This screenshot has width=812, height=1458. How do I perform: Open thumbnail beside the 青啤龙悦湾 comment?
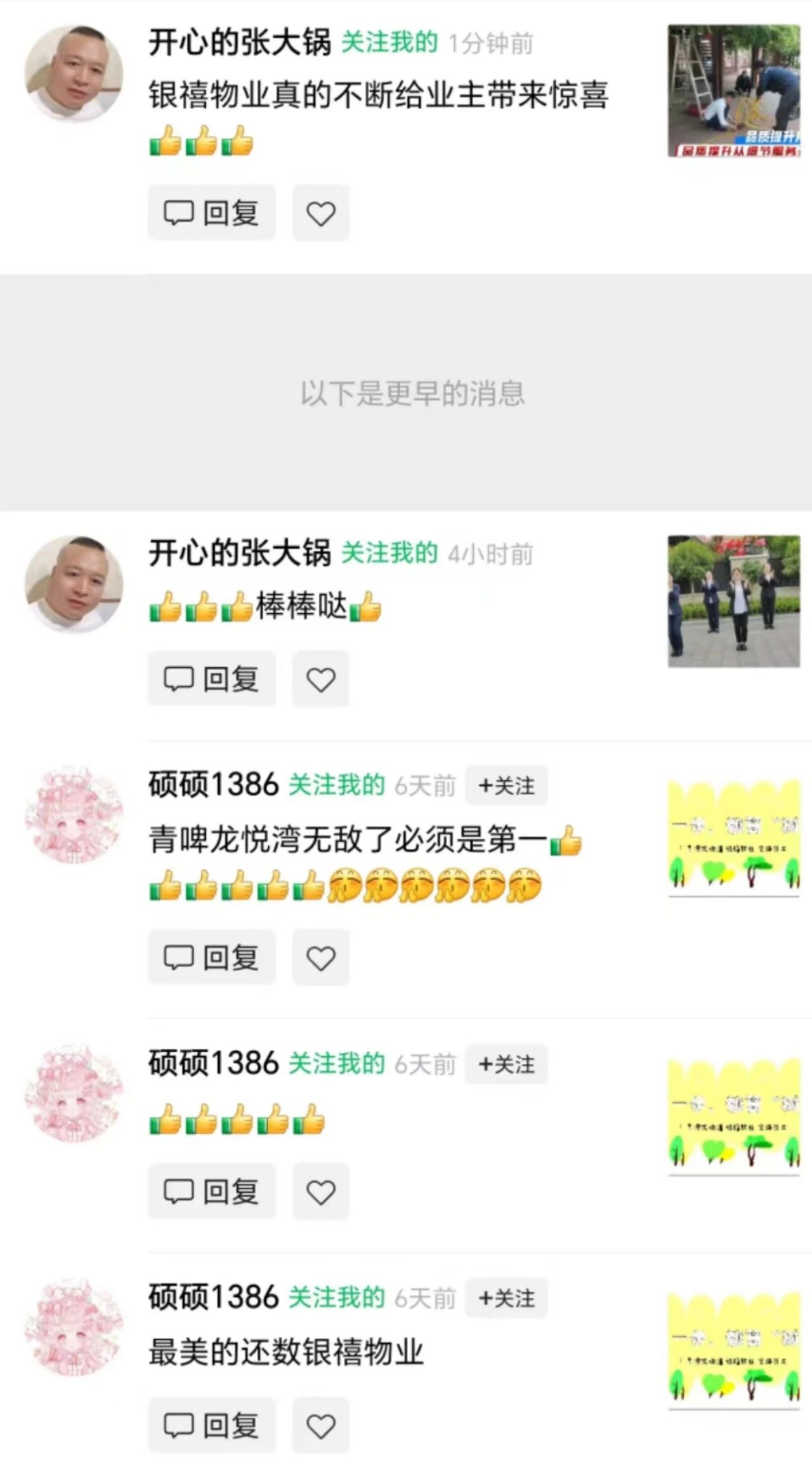(x=733, y=838)
